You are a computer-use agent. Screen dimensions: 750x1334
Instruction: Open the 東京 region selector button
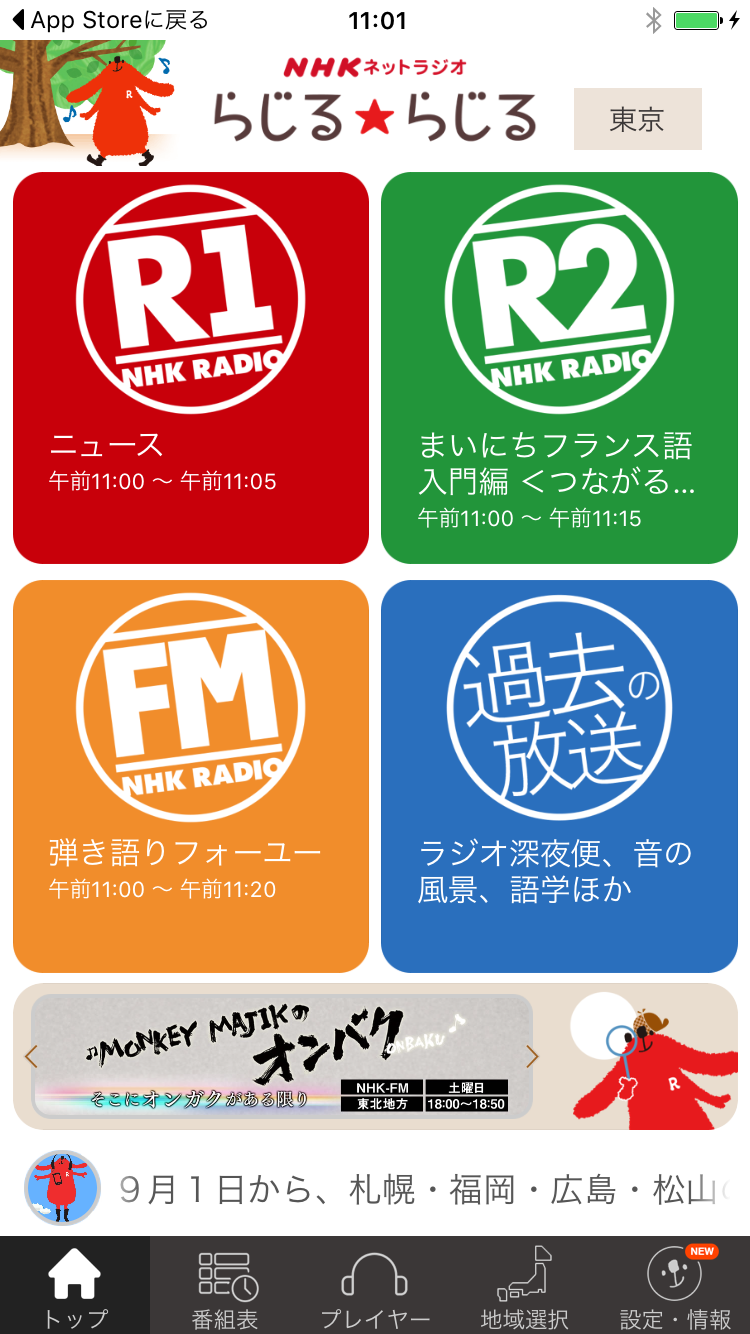point(637,119)
